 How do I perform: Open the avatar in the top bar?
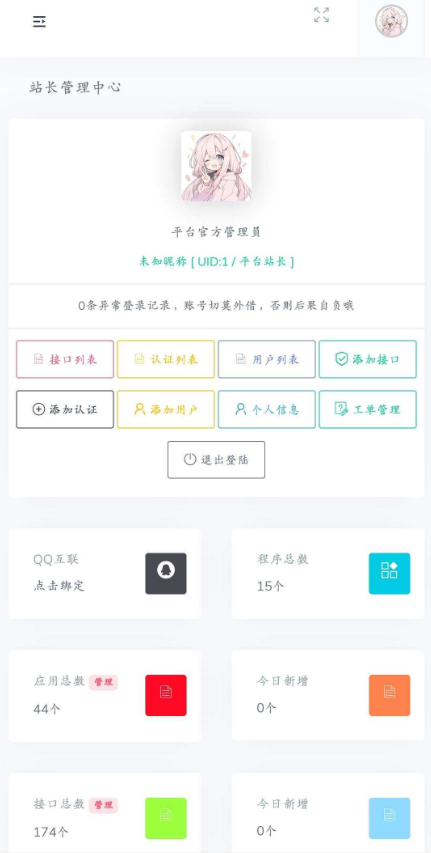[391, 21]
